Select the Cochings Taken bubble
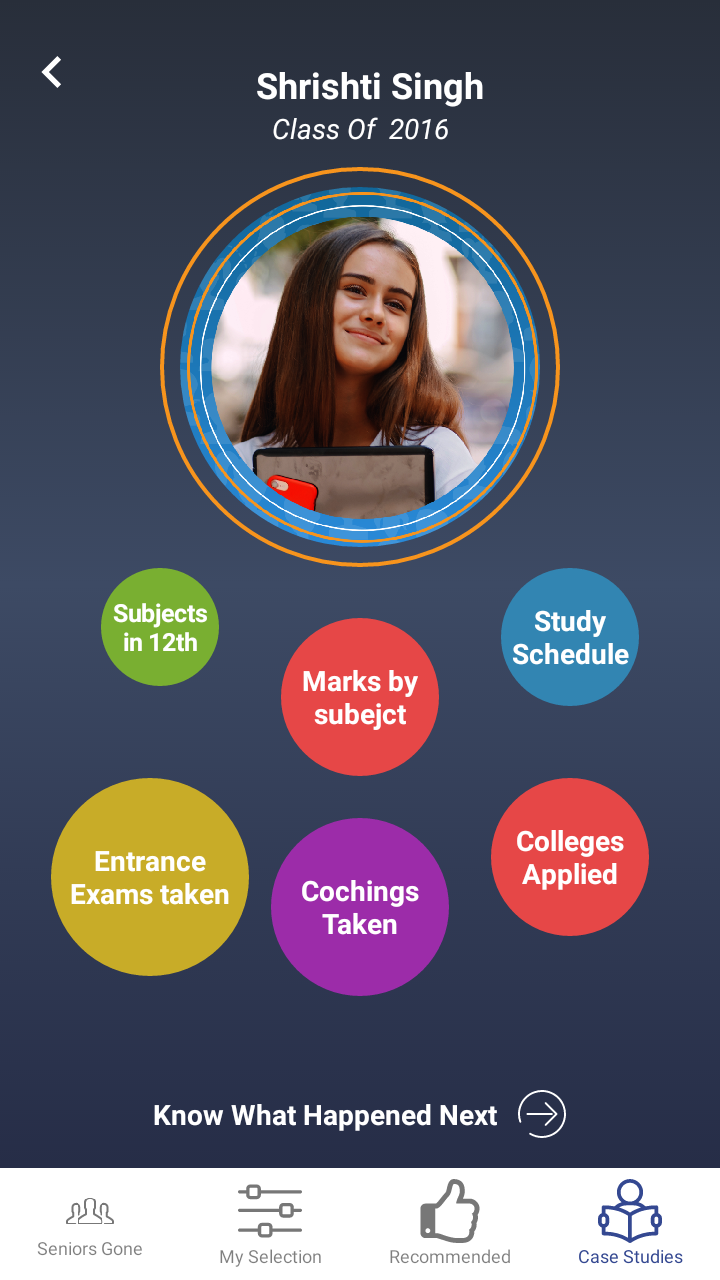The image size is (720, 1280). pos(360,907)
